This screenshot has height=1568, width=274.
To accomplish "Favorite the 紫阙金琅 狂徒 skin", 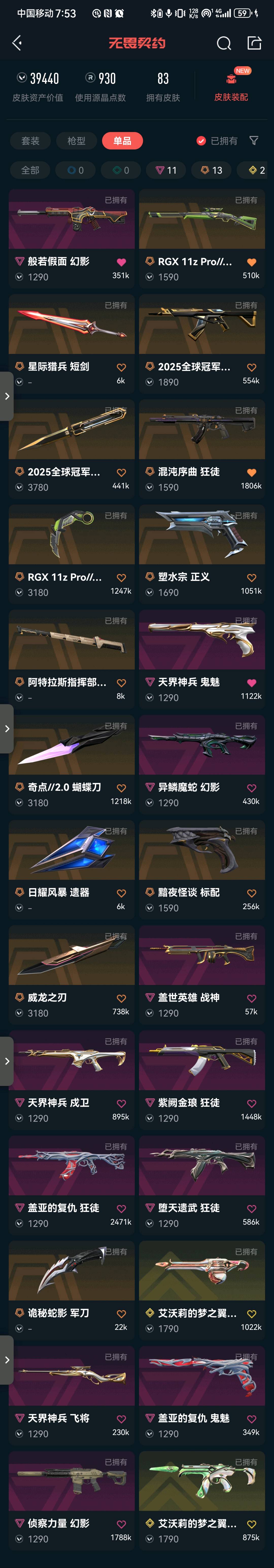I will (x=251, y=1104).
